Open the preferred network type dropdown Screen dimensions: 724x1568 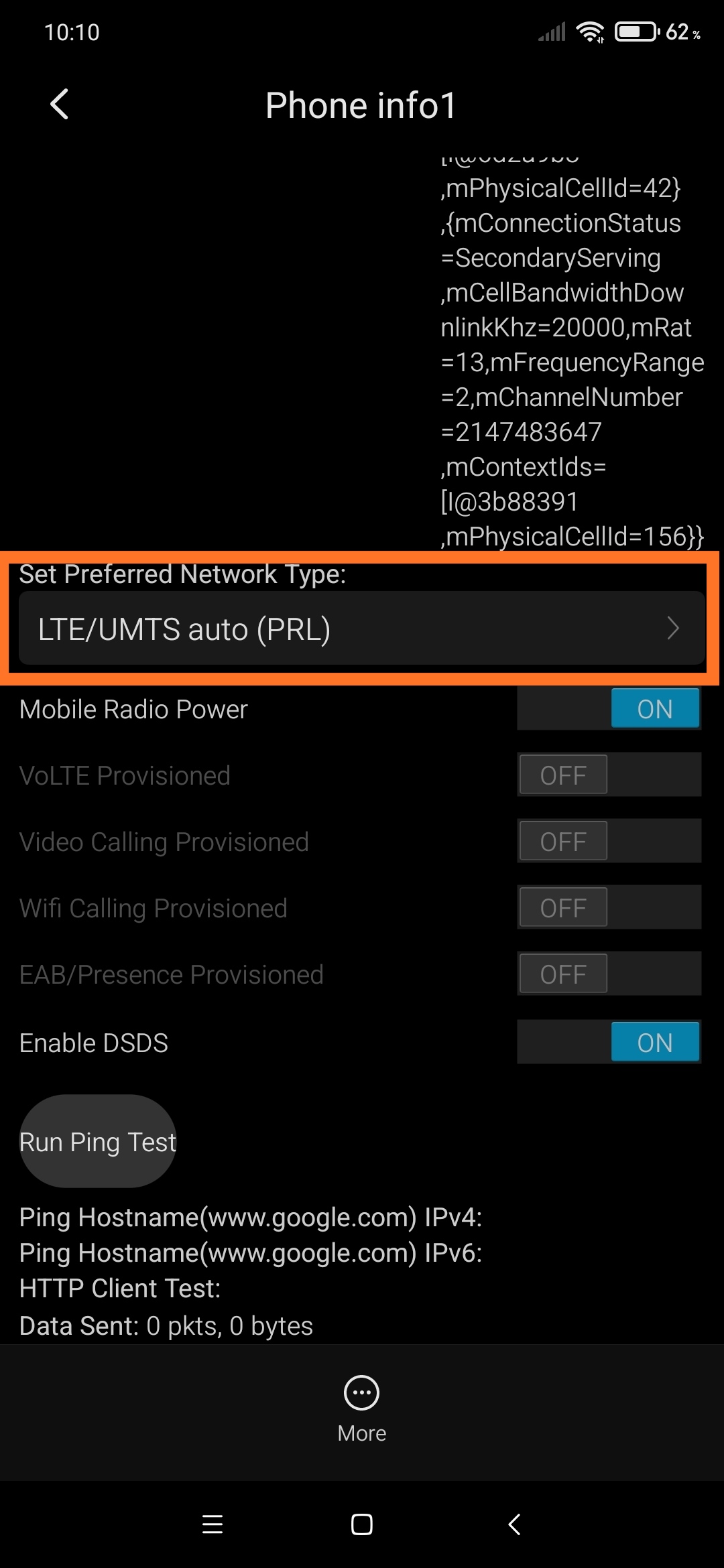pyautogui.click(x=362, y=628)
